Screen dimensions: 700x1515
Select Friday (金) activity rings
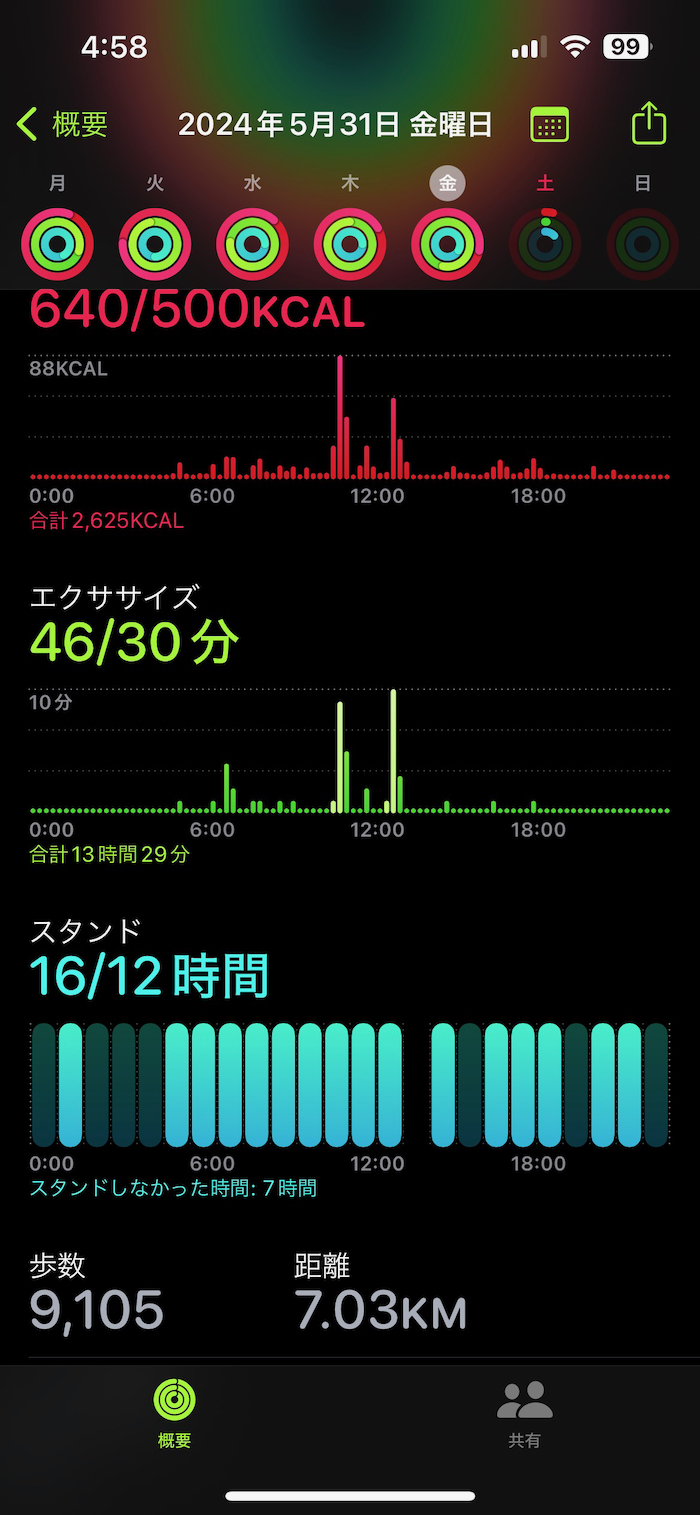(448, 243)
